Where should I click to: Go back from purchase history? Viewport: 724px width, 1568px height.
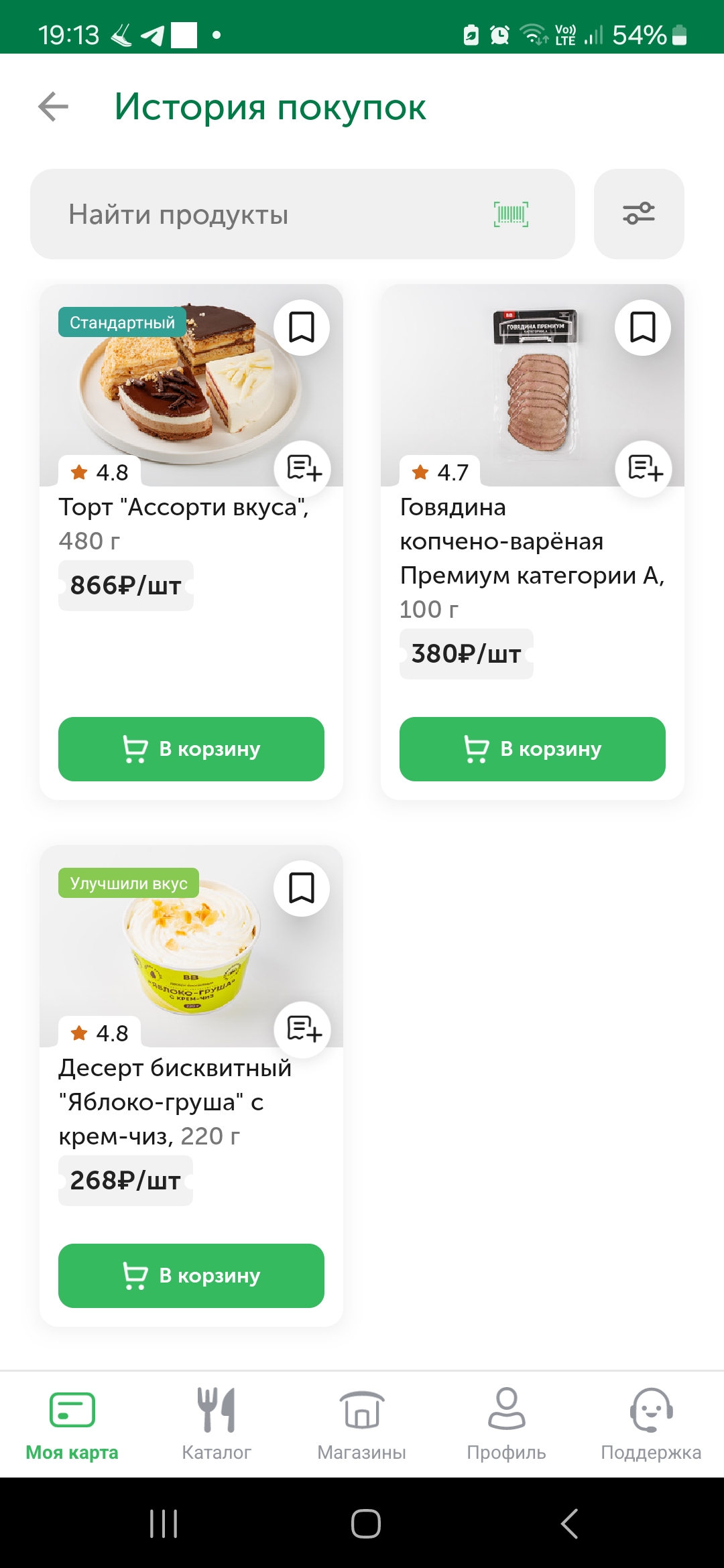(x=54, y=107)
